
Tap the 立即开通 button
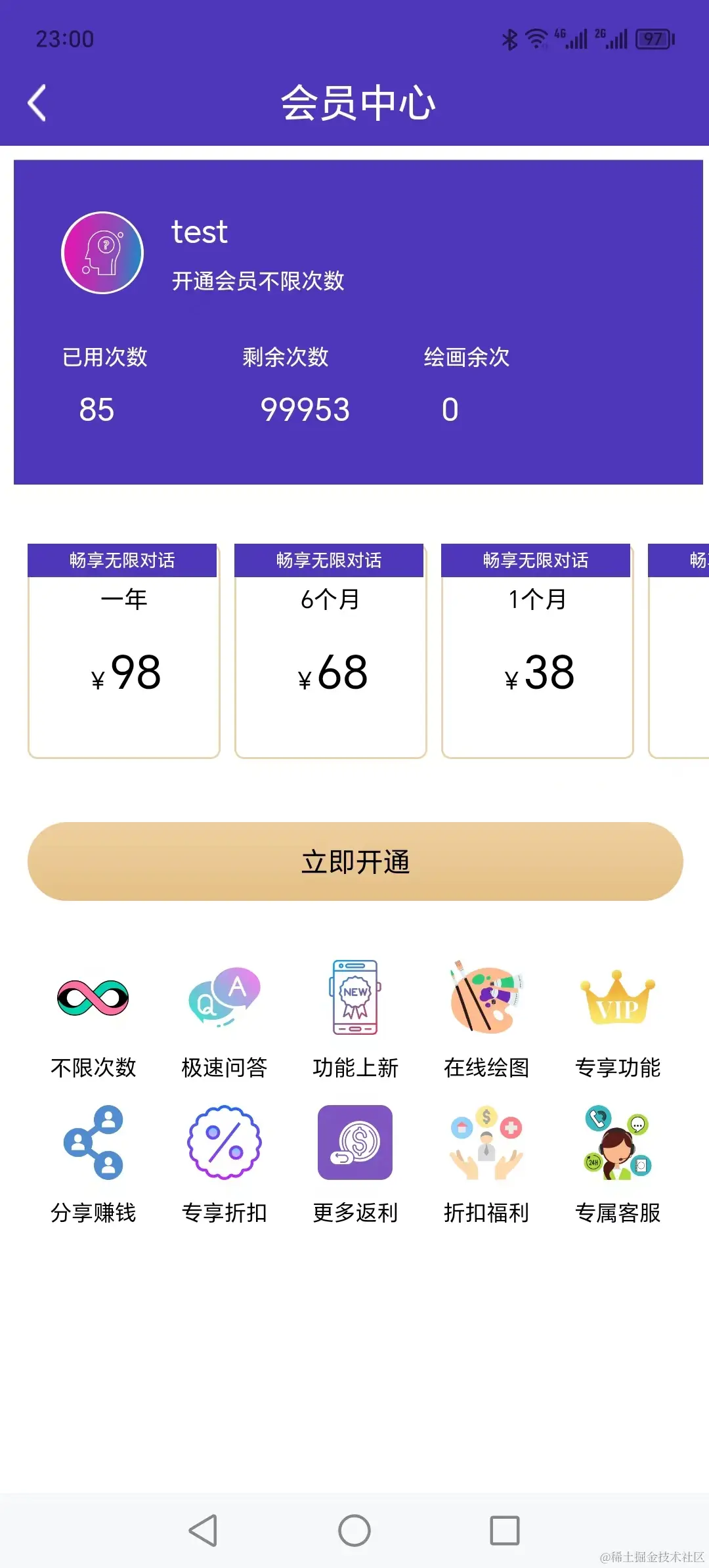pyautogui.click(x=355, y=861)
